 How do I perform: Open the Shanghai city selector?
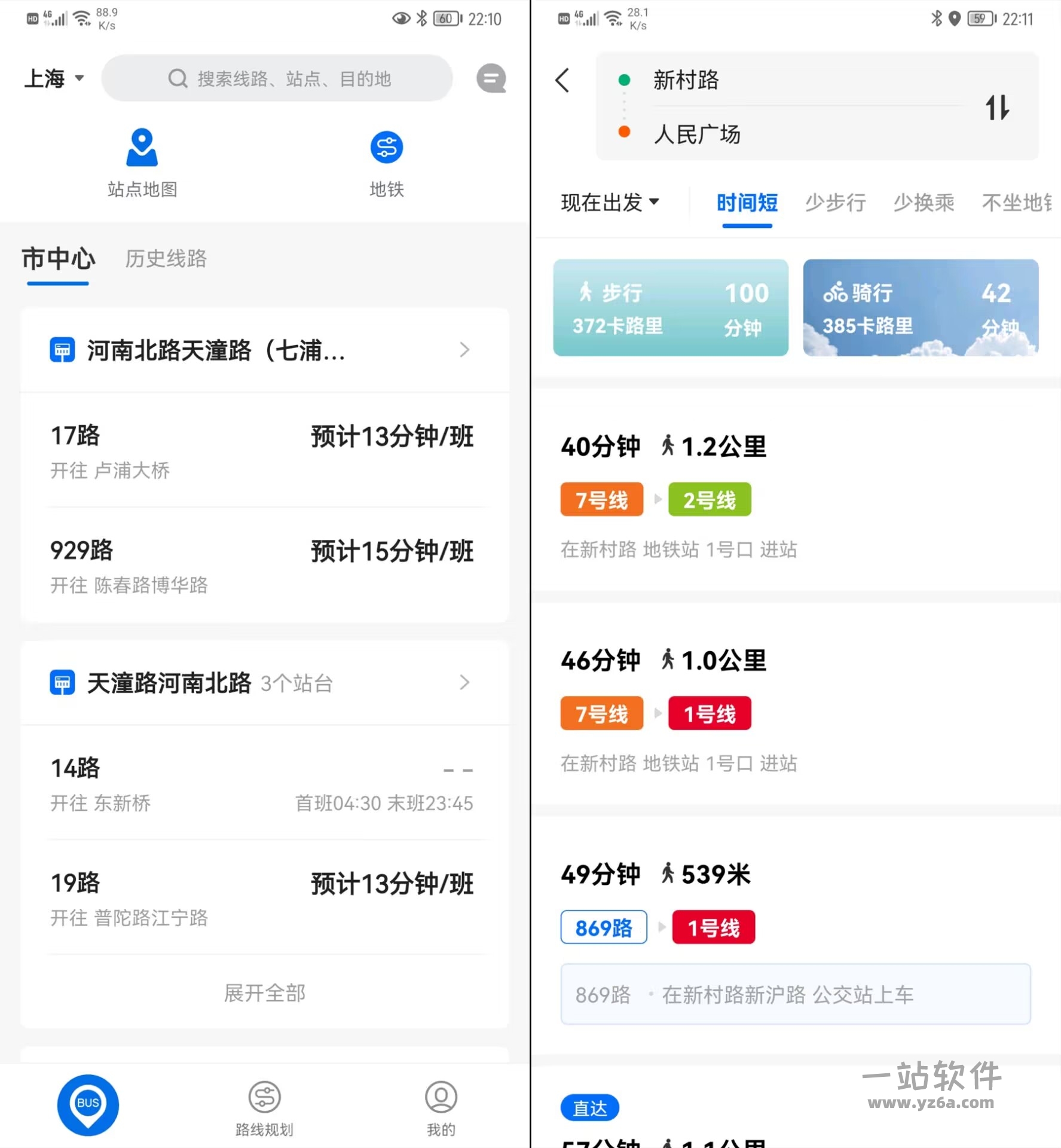coord(54,79)
